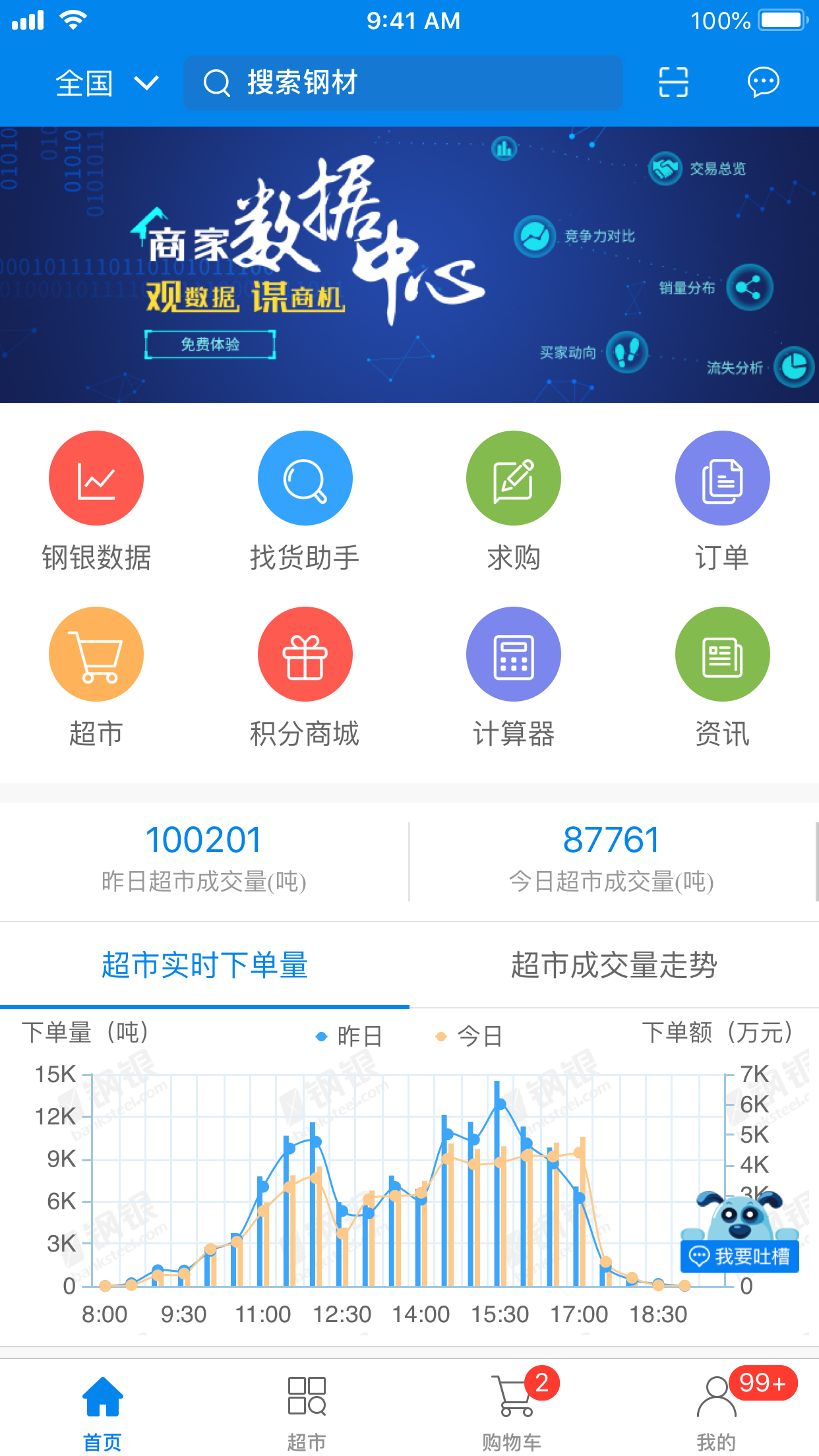Open the 求购 purchase request icon
Viewport: 819px width, 1456px height.
click(514, 478)
